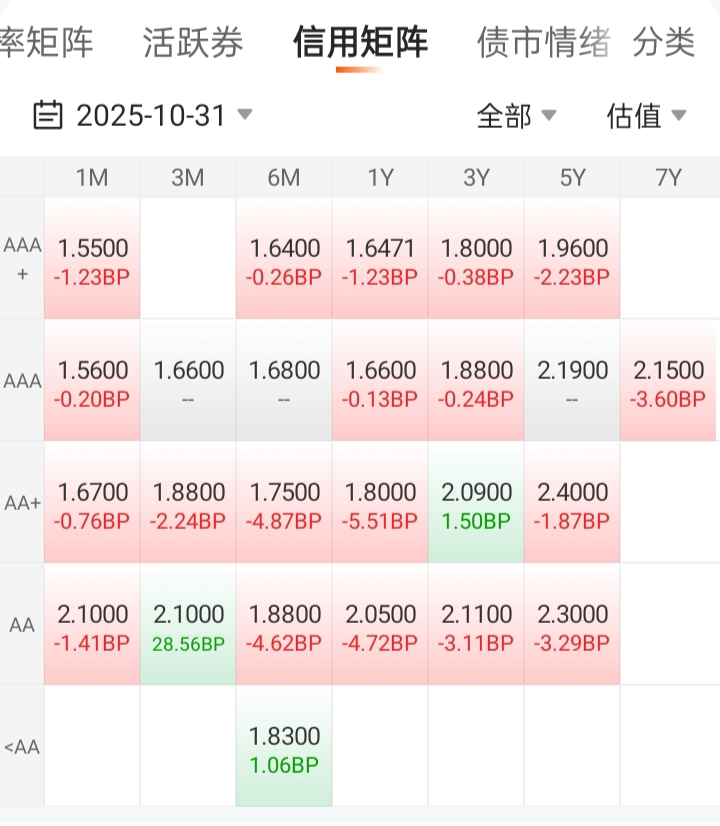Open the 债市情绪 tab

click(x=543, y=43)
